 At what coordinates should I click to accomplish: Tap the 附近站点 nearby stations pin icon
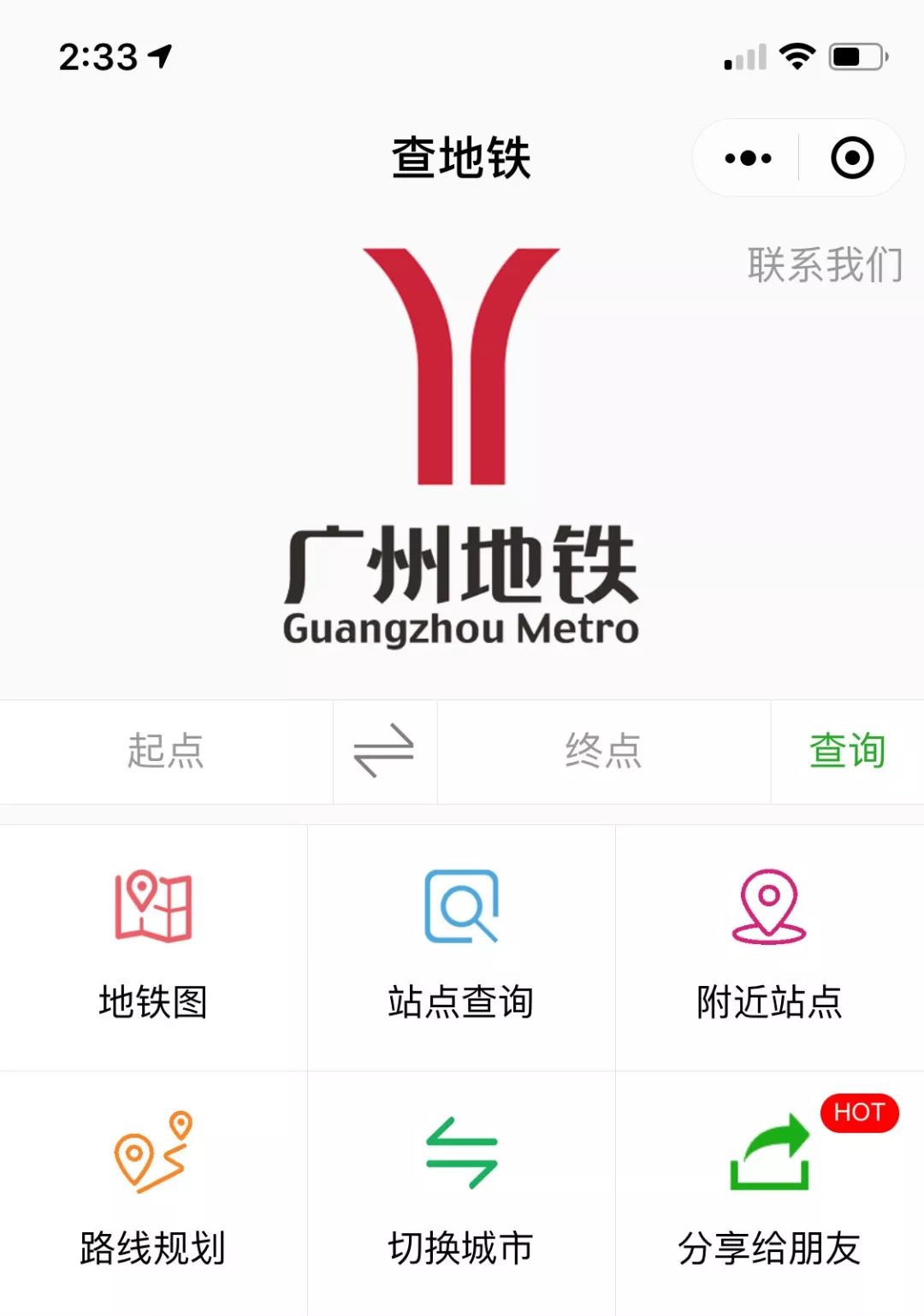(768, 906)
